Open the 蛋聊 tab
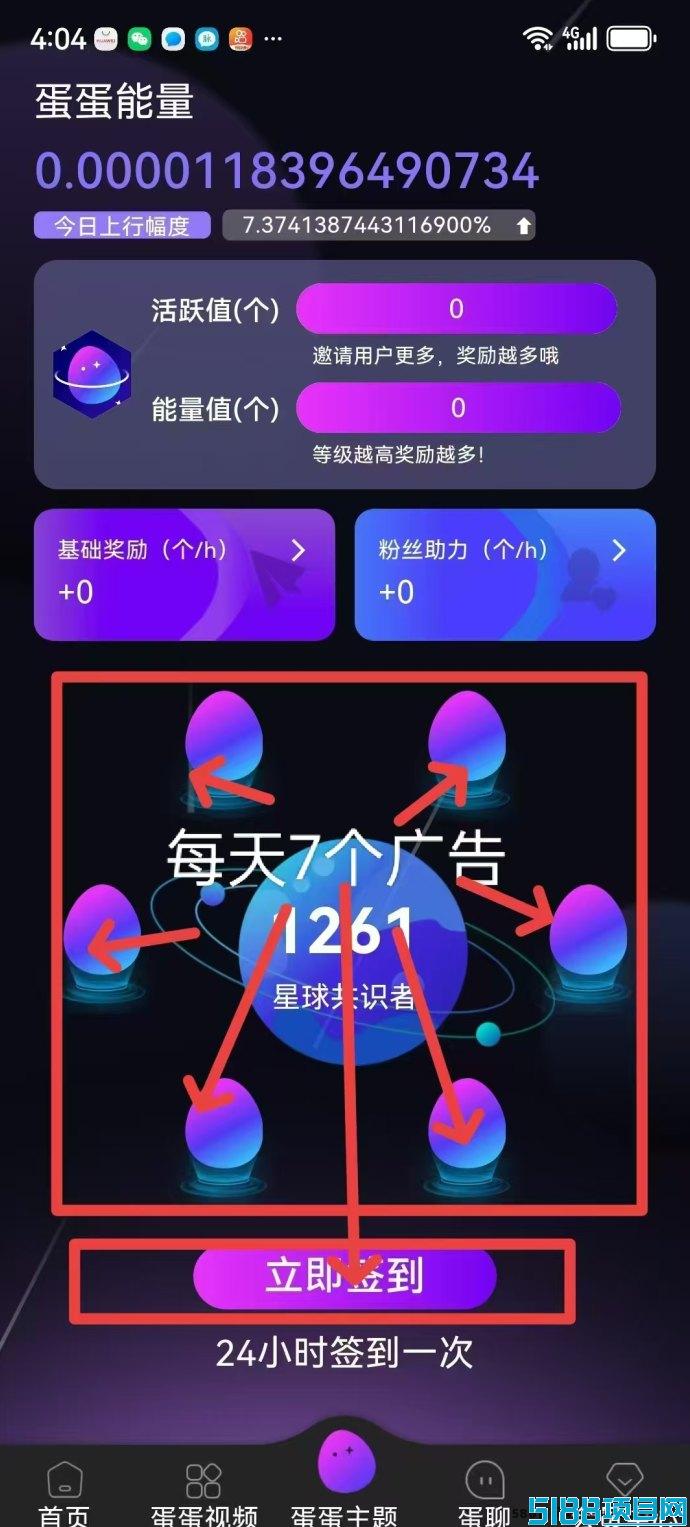The height and width of the screenshot is (1527, 690). point(485,1494)
